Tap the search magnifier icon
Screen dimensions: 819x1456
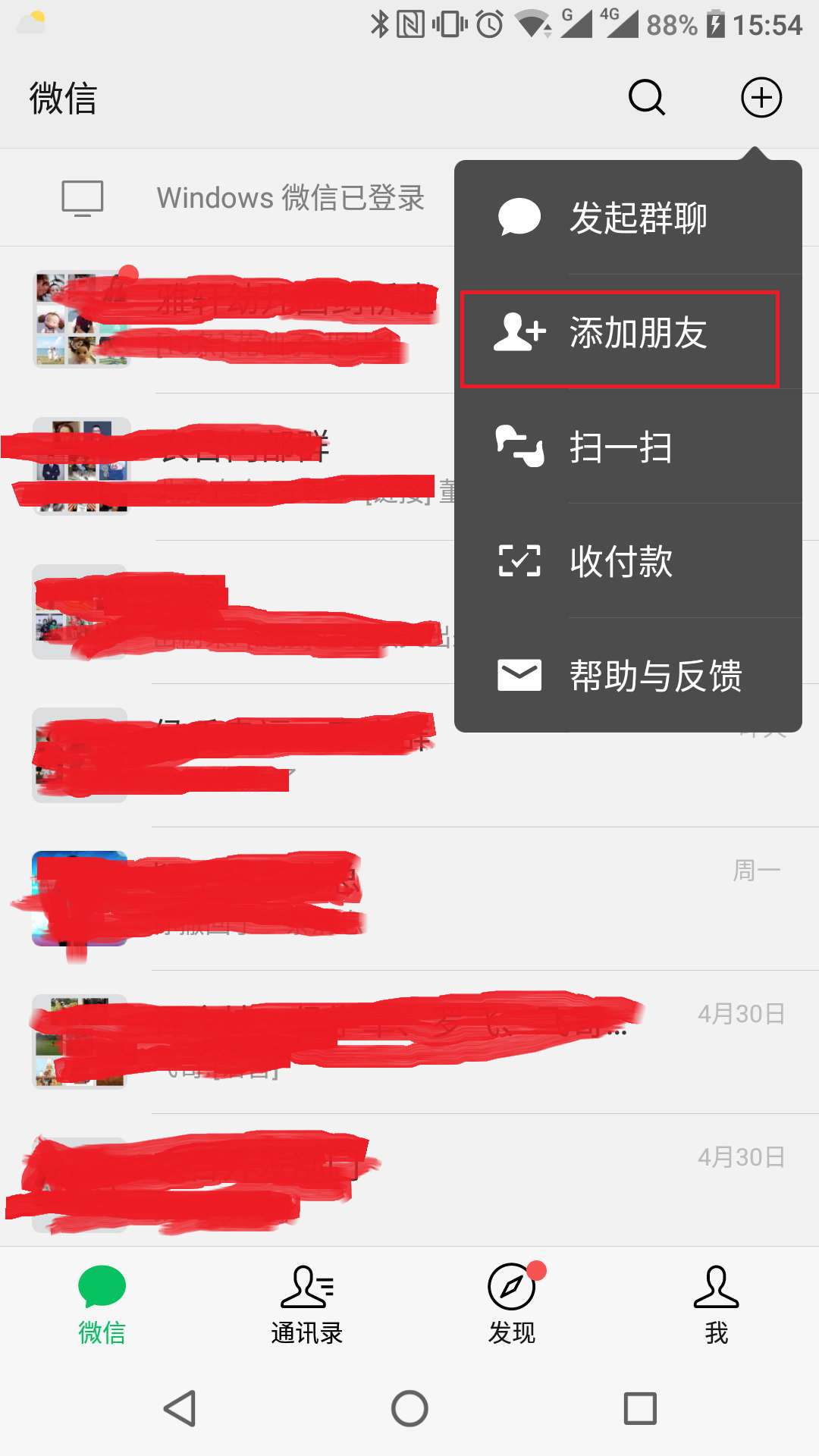[x=646, y=98]
